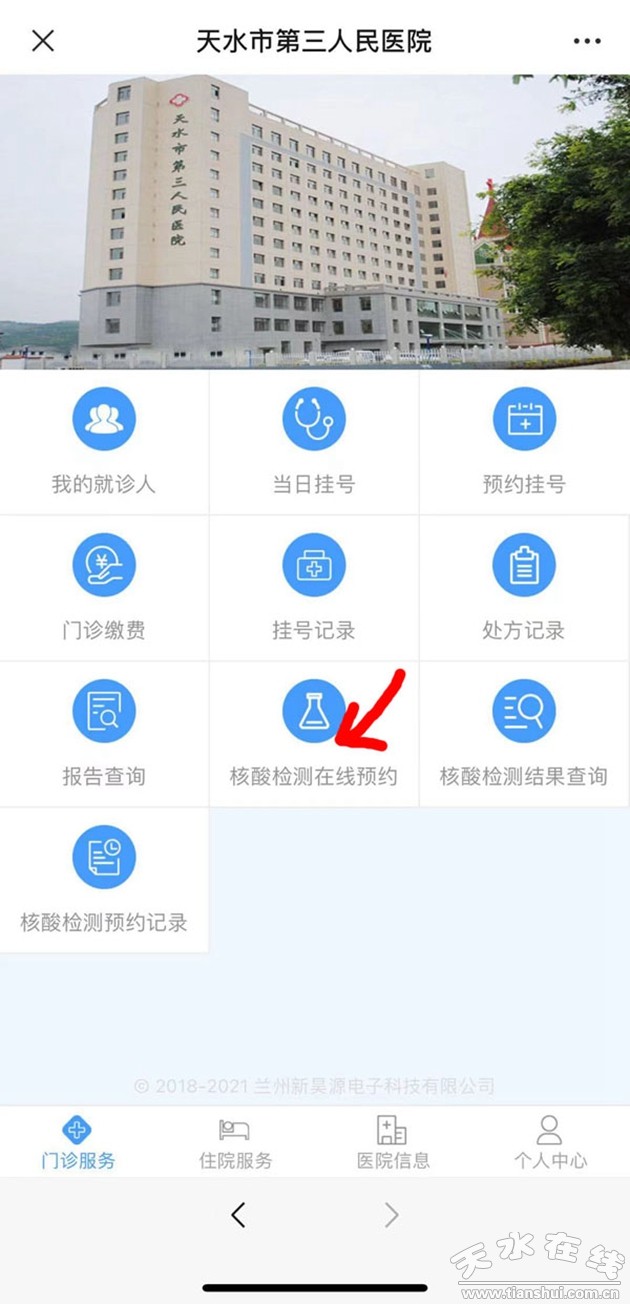The height and width of the screenshot is (1304, 630).
Task: Switch to the 医院信息 tab
Action: tap(393, 1143)
